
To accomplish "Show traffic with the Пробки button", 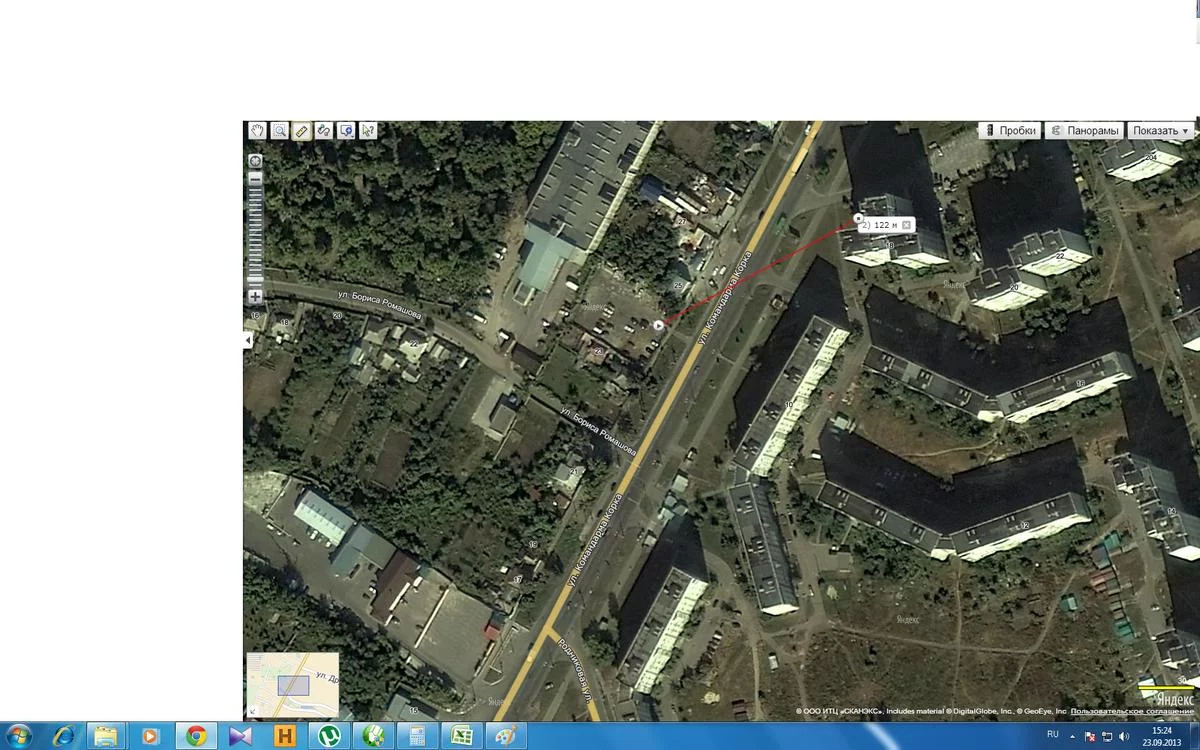I will (1009, 131).
